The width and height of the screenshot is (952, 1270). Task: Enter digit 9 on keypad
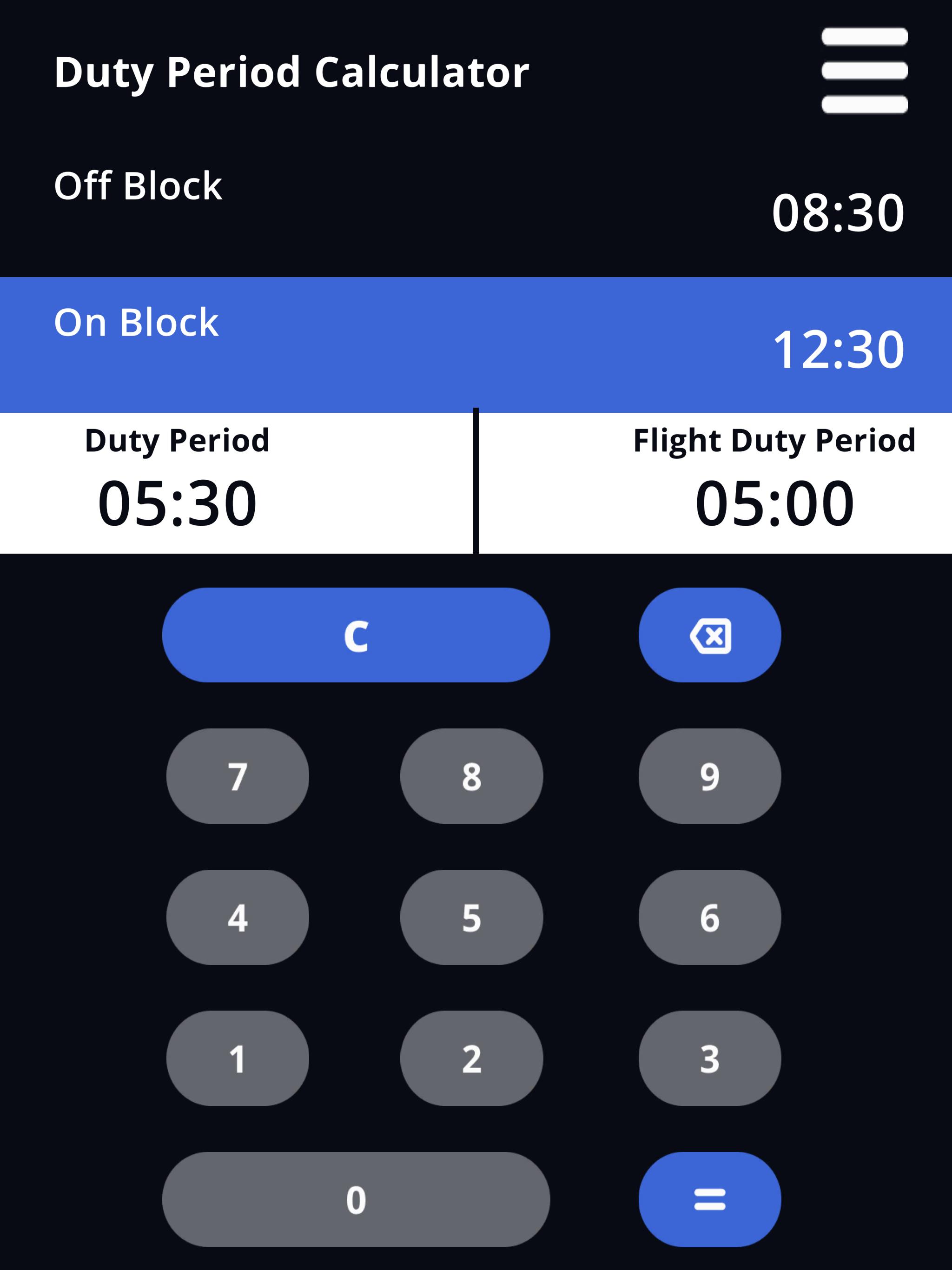coord(709,776)
